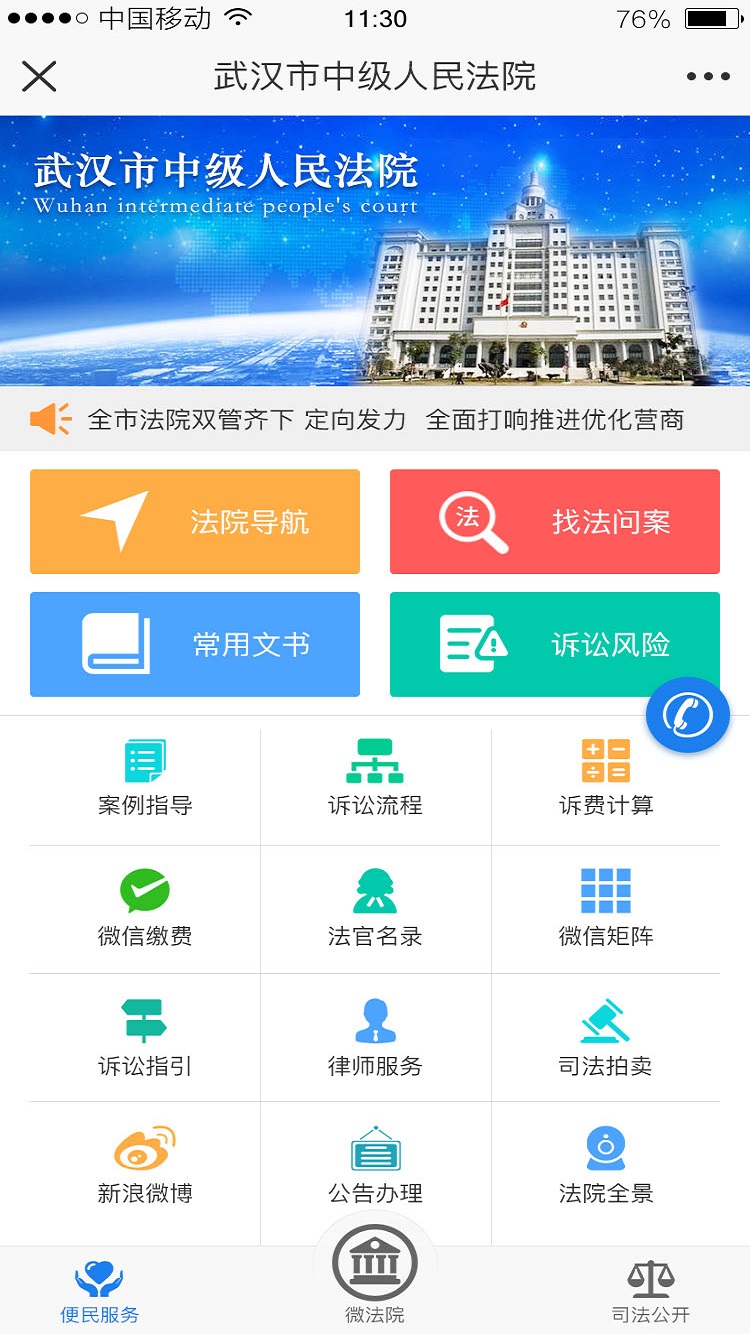
Task: Close the page with the X icon
Action: [x=39, y=76]
